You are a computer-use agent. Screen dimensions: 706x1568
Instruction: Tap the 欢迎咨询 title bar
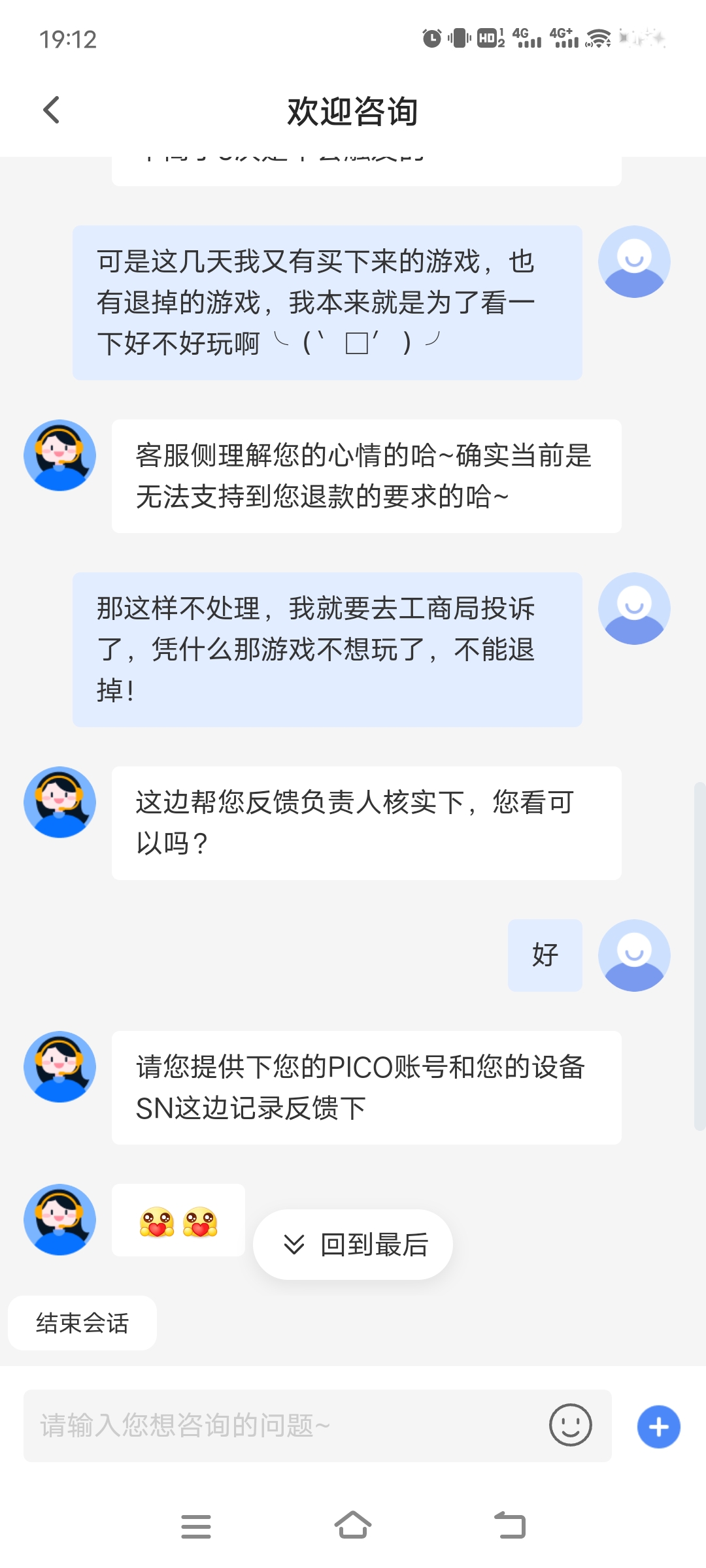(x=353, y=110)
